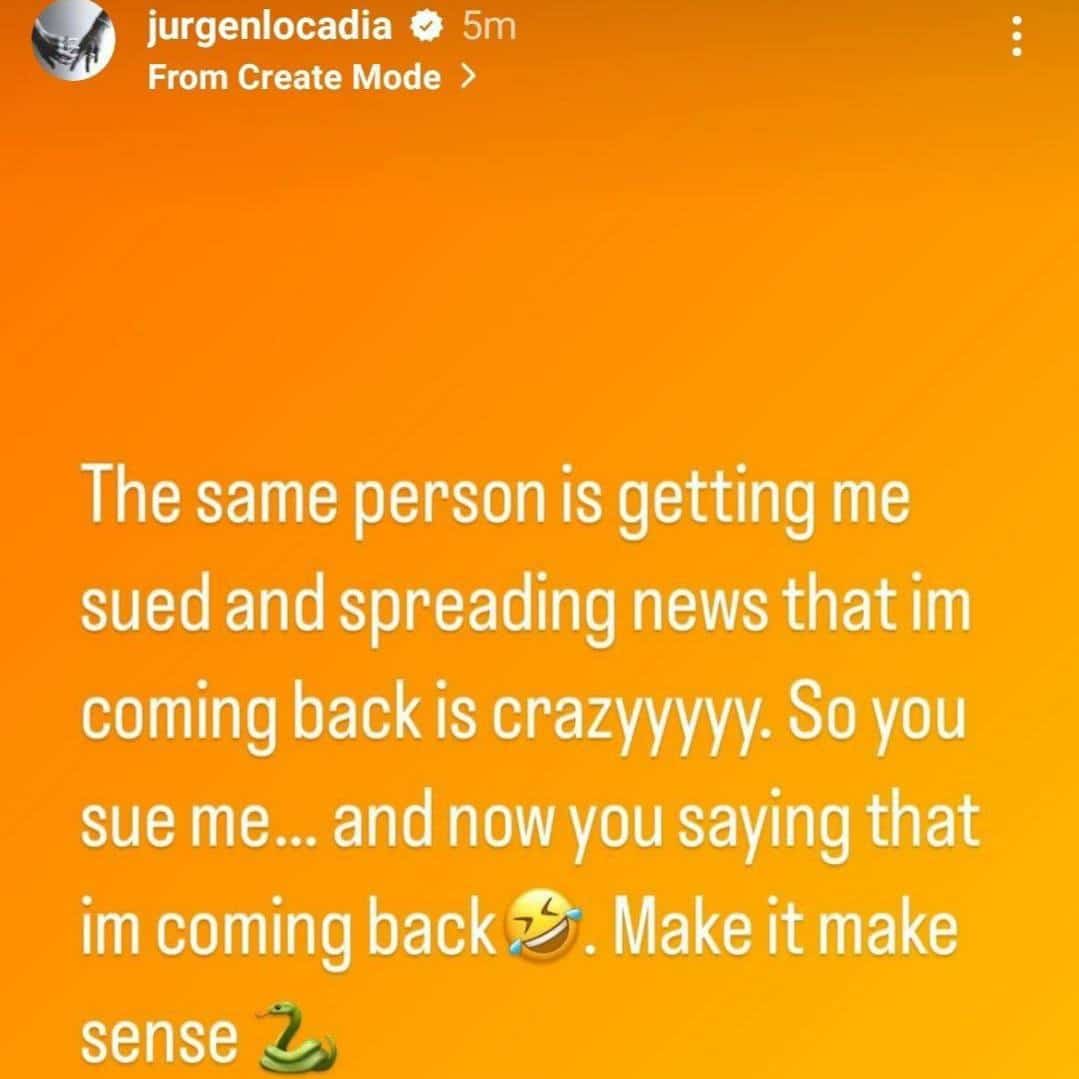1079x1079 pixels.
Task: Open the jurgenlocadia username link
Action: (x=269, y=29)
